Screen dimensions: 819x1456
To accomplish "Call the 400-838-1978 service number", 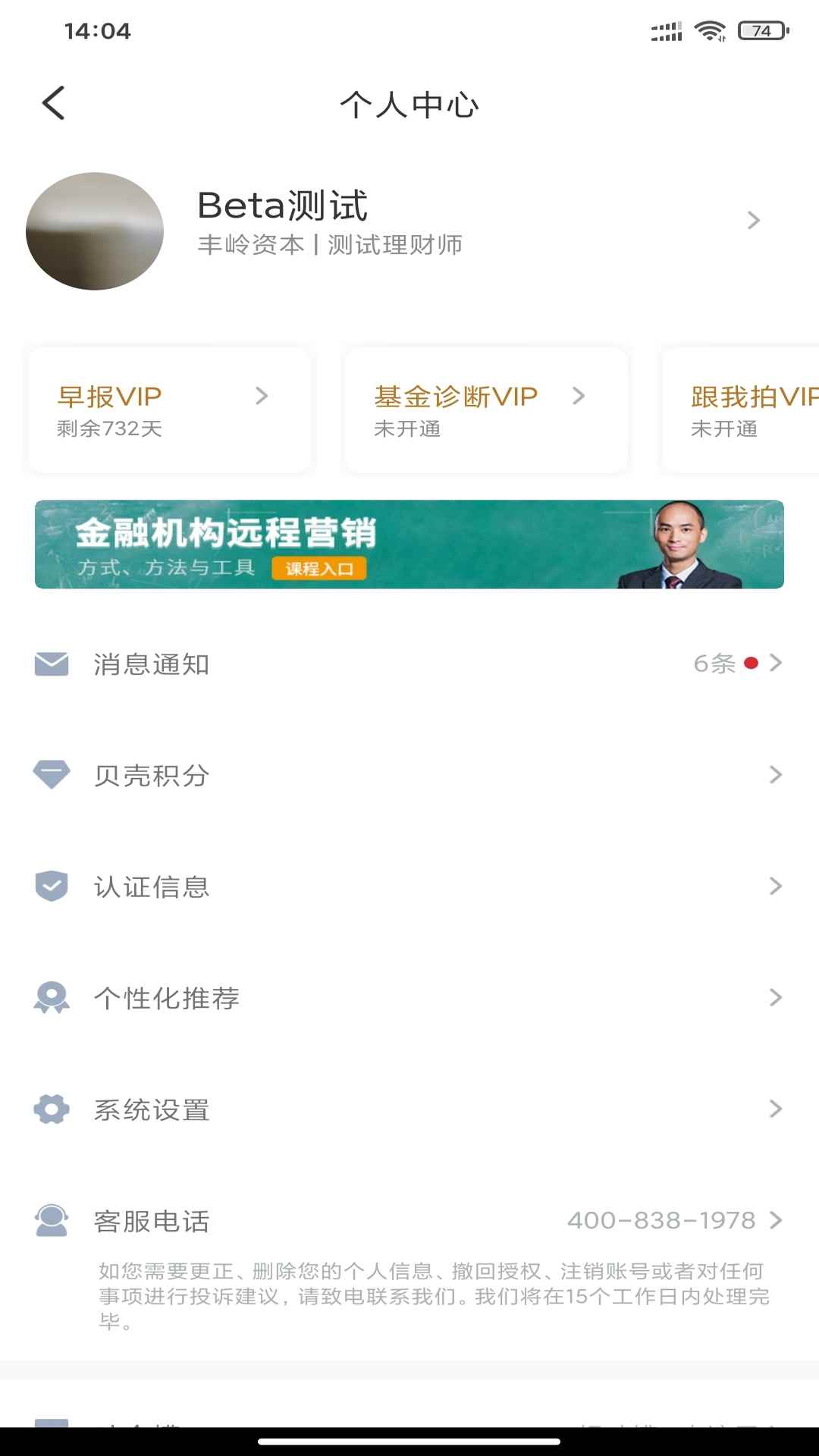I will tap(661, 1221).
